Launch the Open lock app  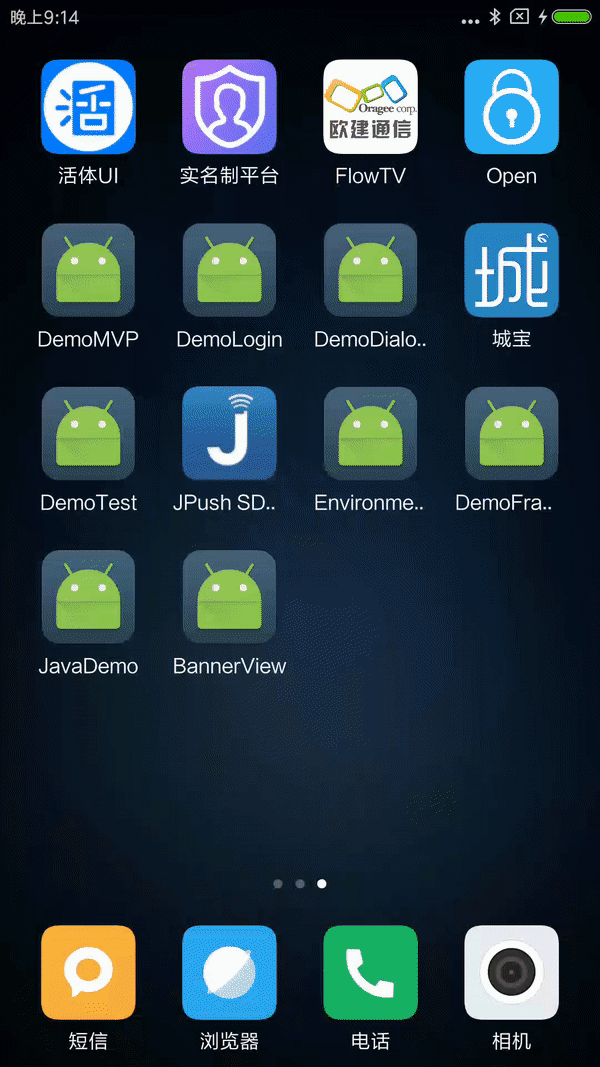pos(511,107)
